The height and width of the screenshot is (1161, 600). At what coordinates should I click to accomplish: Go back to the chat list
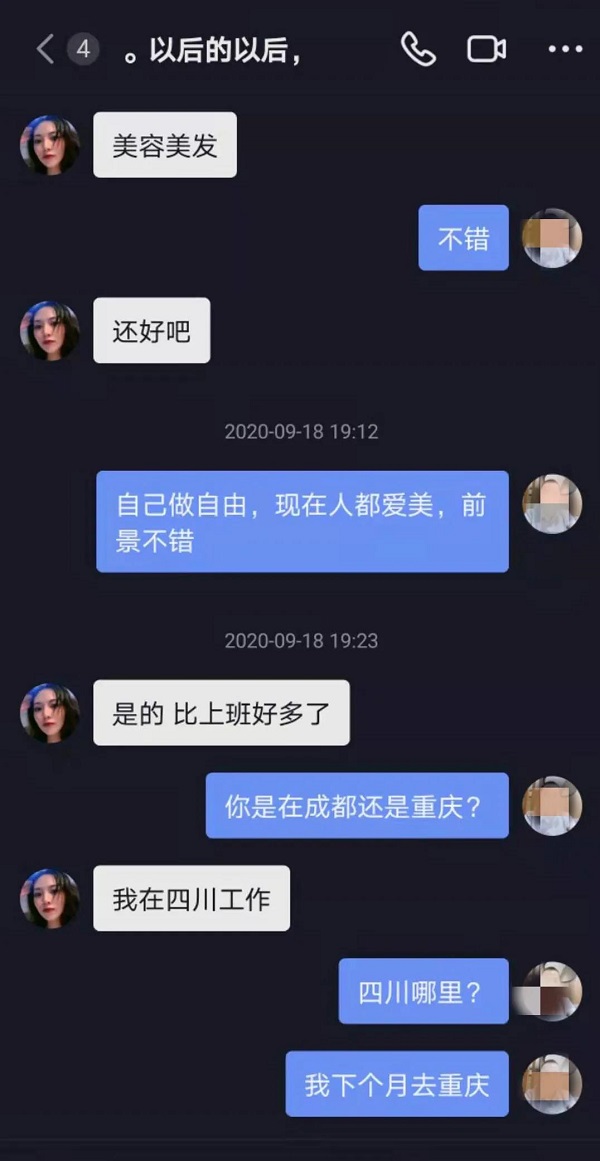point(45,49)
